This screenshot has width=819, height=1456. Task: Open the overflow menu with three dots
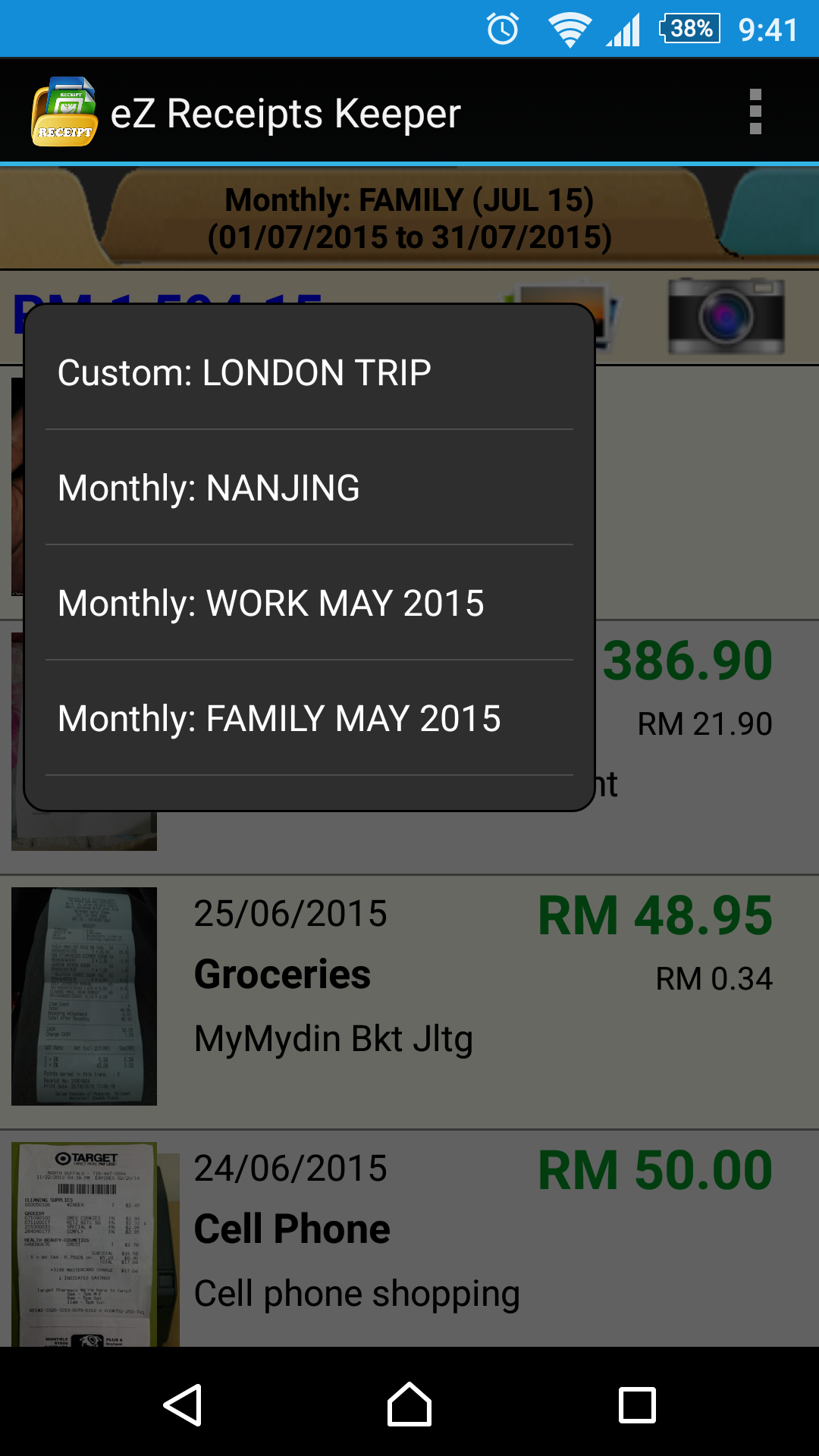click(x=755, y=111)
